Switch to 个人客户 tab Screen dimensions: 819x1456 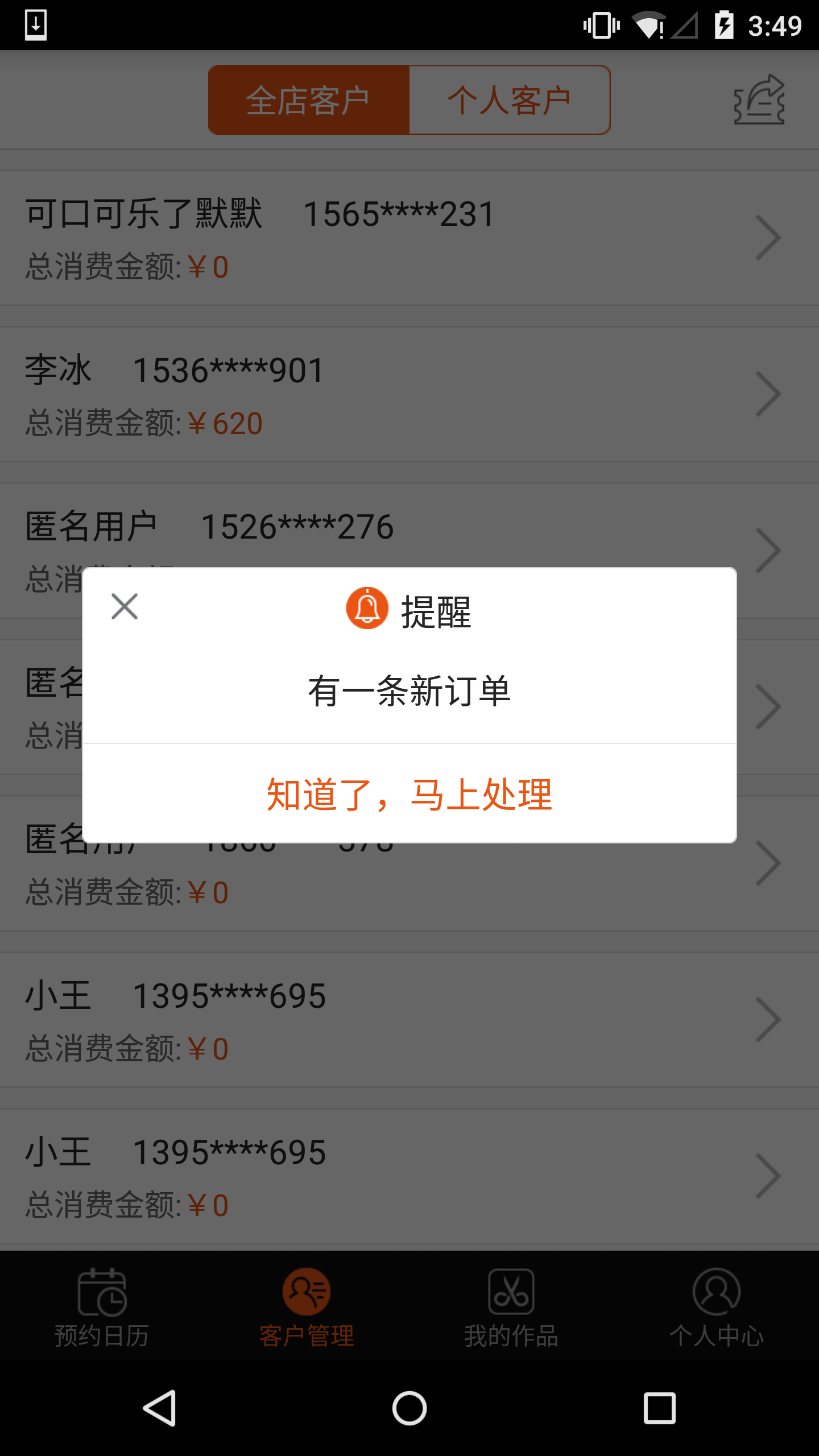tap(510, 100)
